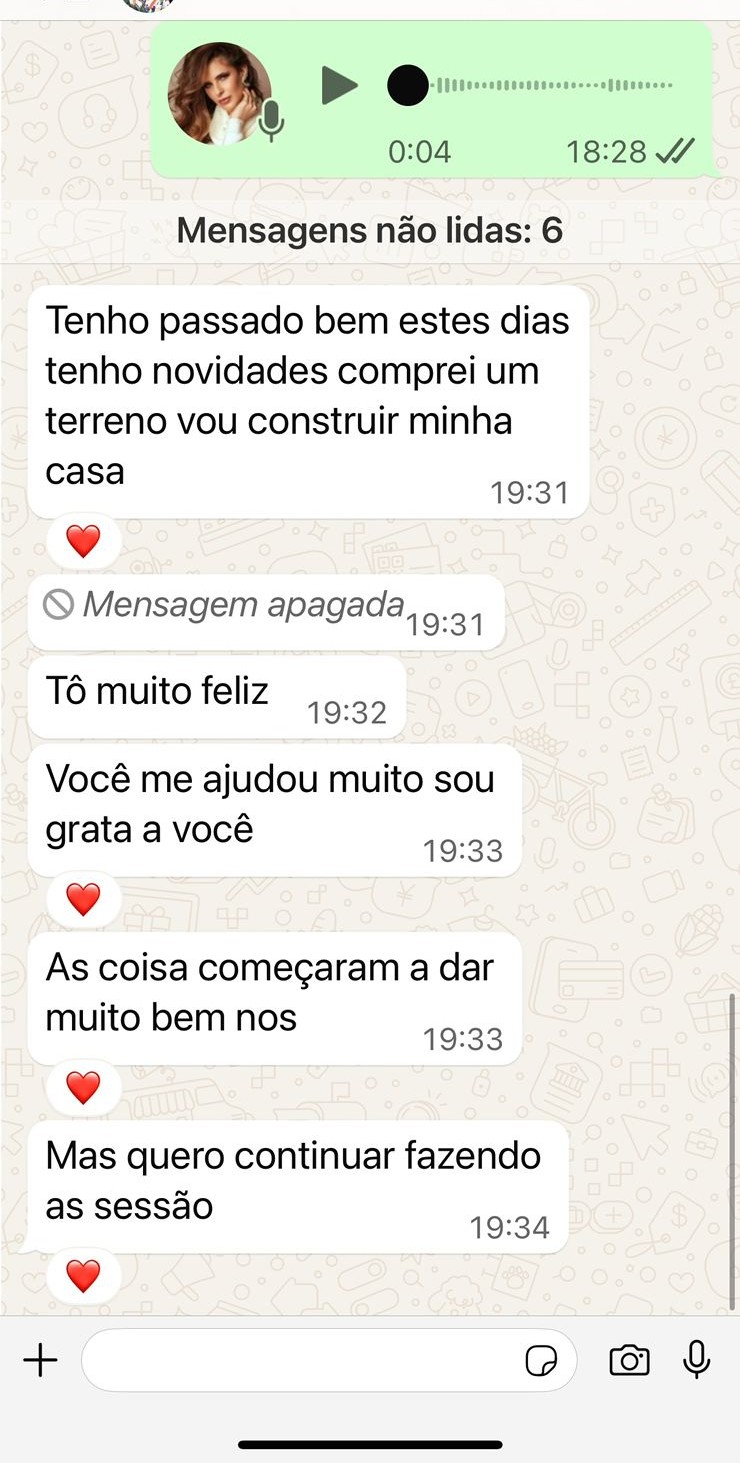Focus the message text field
Screen dimensions: 740x1463
(300, 1360)
